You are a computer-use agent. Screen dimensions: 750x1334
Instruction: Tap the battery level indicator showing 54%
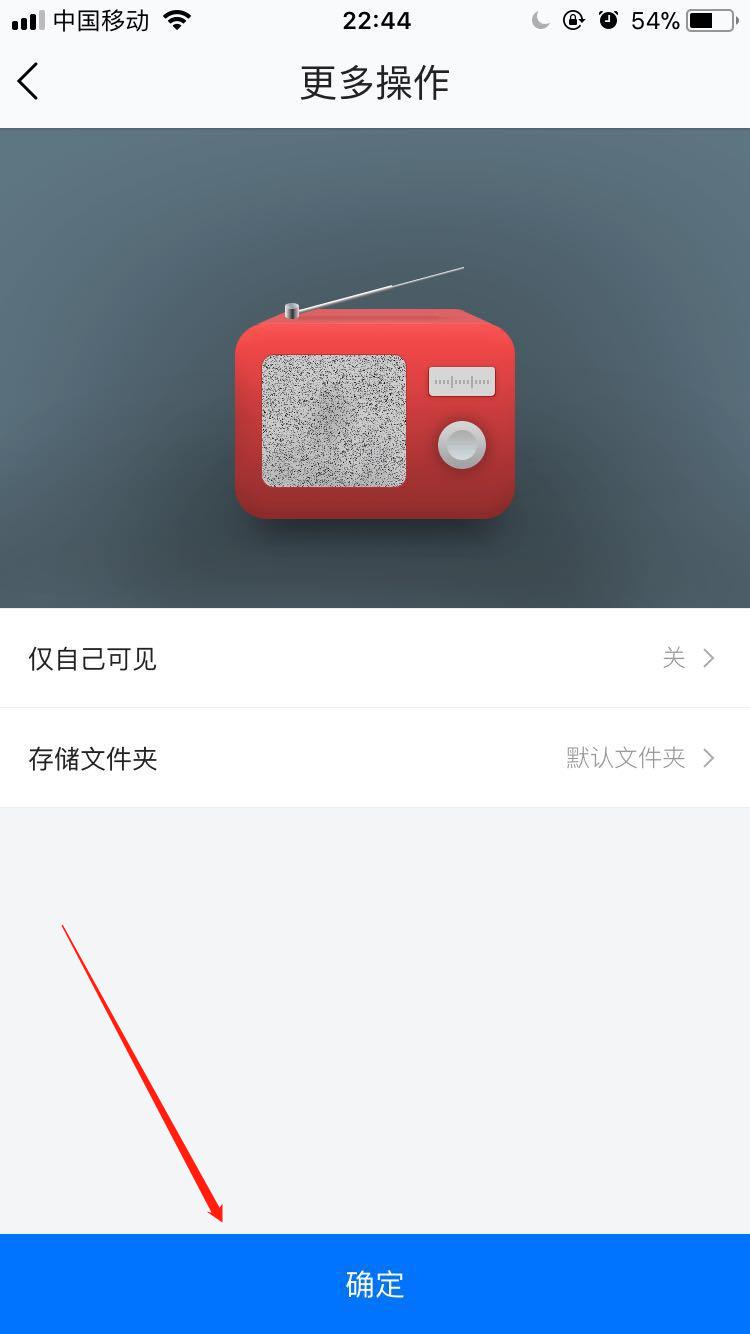click(657, 19)
